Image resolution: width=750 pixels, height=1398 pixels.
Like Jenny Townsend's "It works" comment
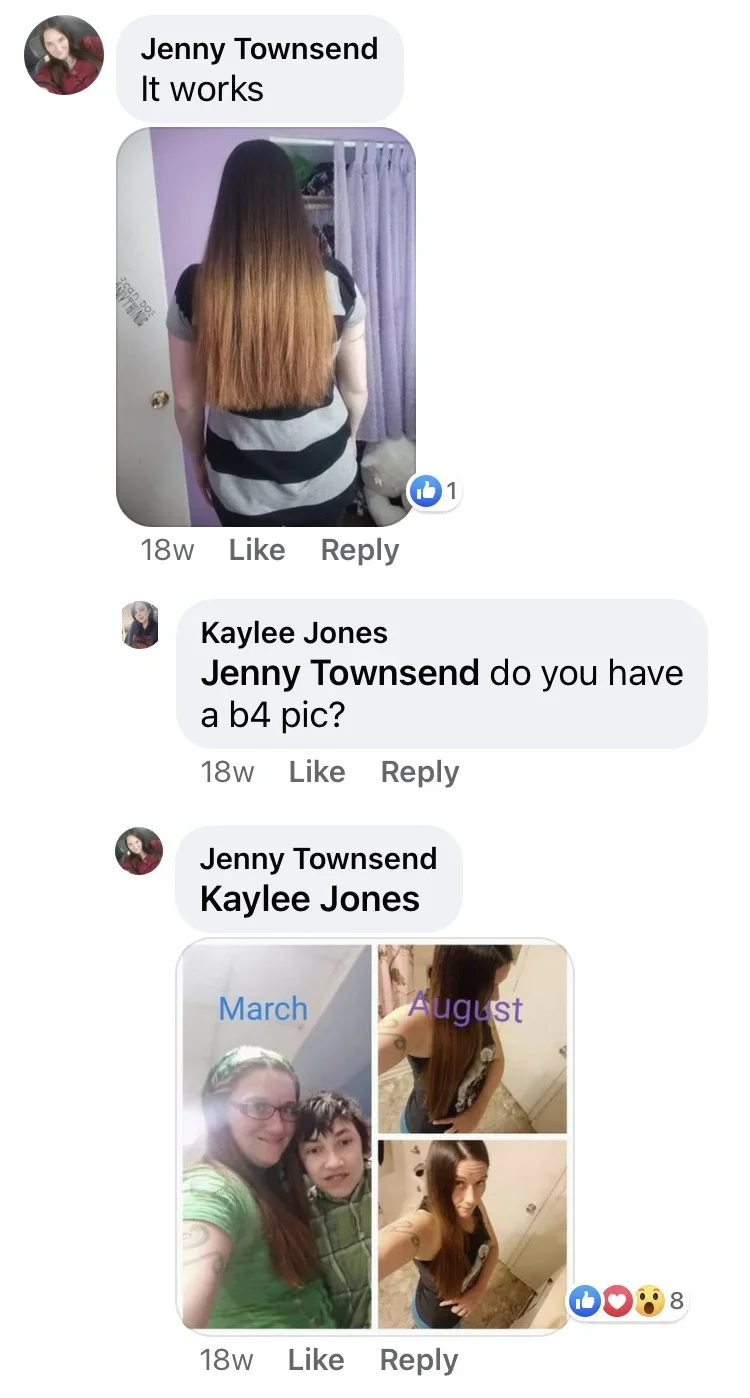click(x=257, y=550)
